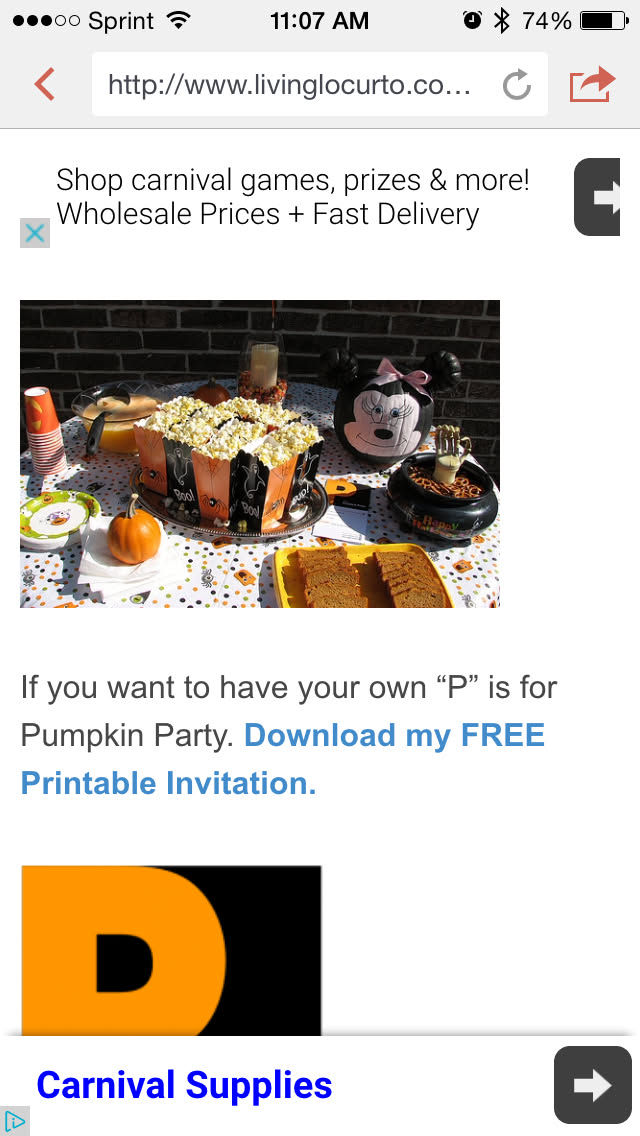Open the share menu

tap(592, 84)
